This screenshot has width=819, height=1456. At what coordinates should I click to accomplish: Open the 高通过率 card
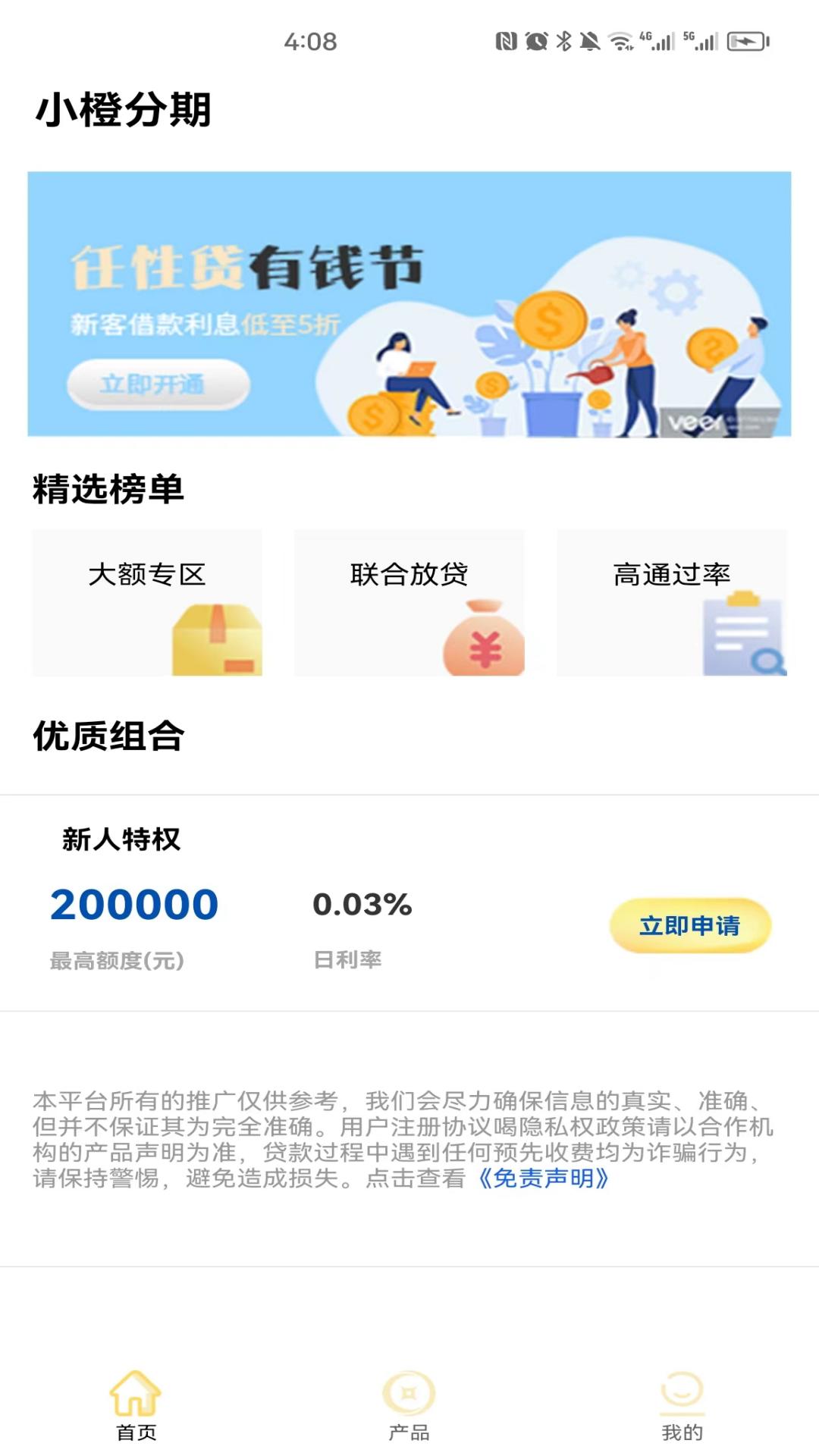pos(672,603)
